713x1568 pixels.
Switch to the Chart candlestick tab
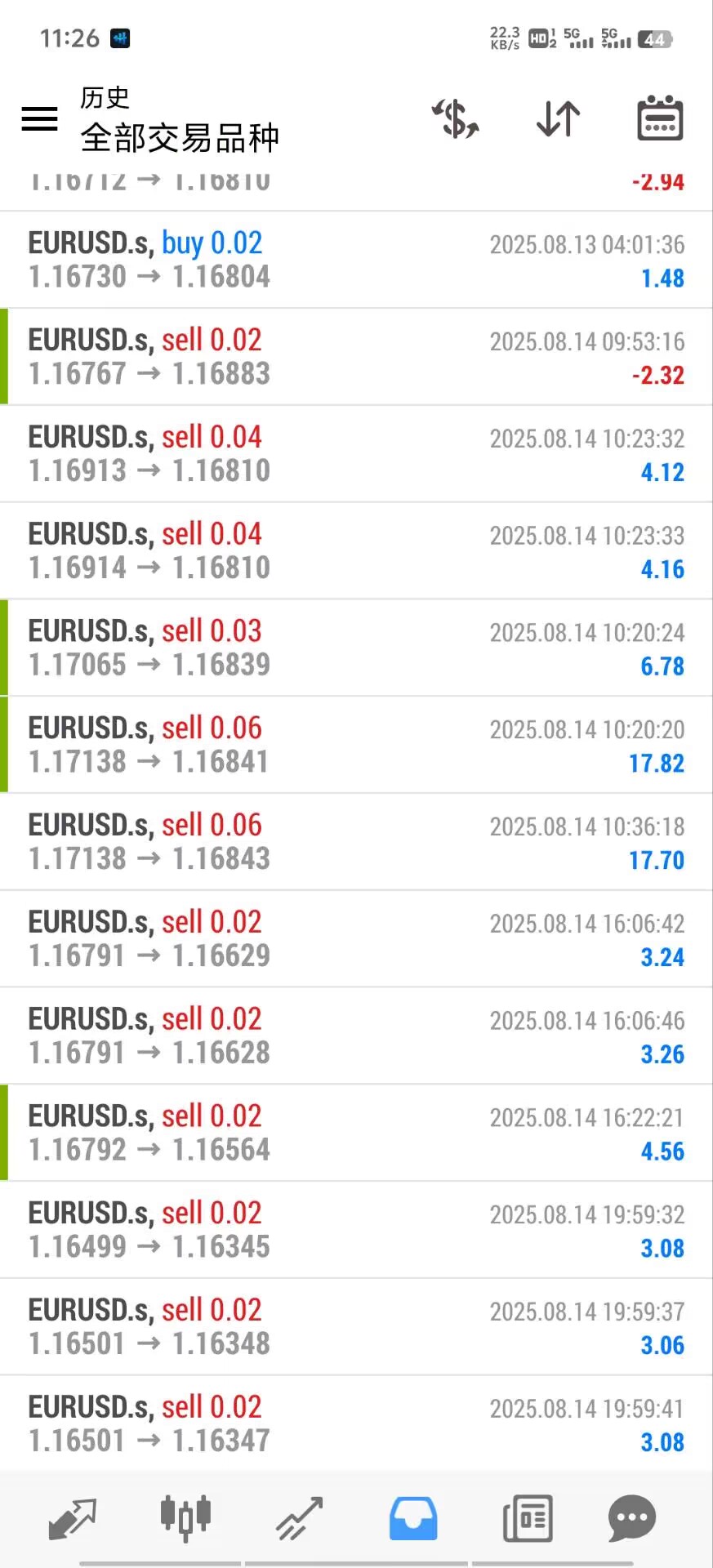[x=185, y=1518]
